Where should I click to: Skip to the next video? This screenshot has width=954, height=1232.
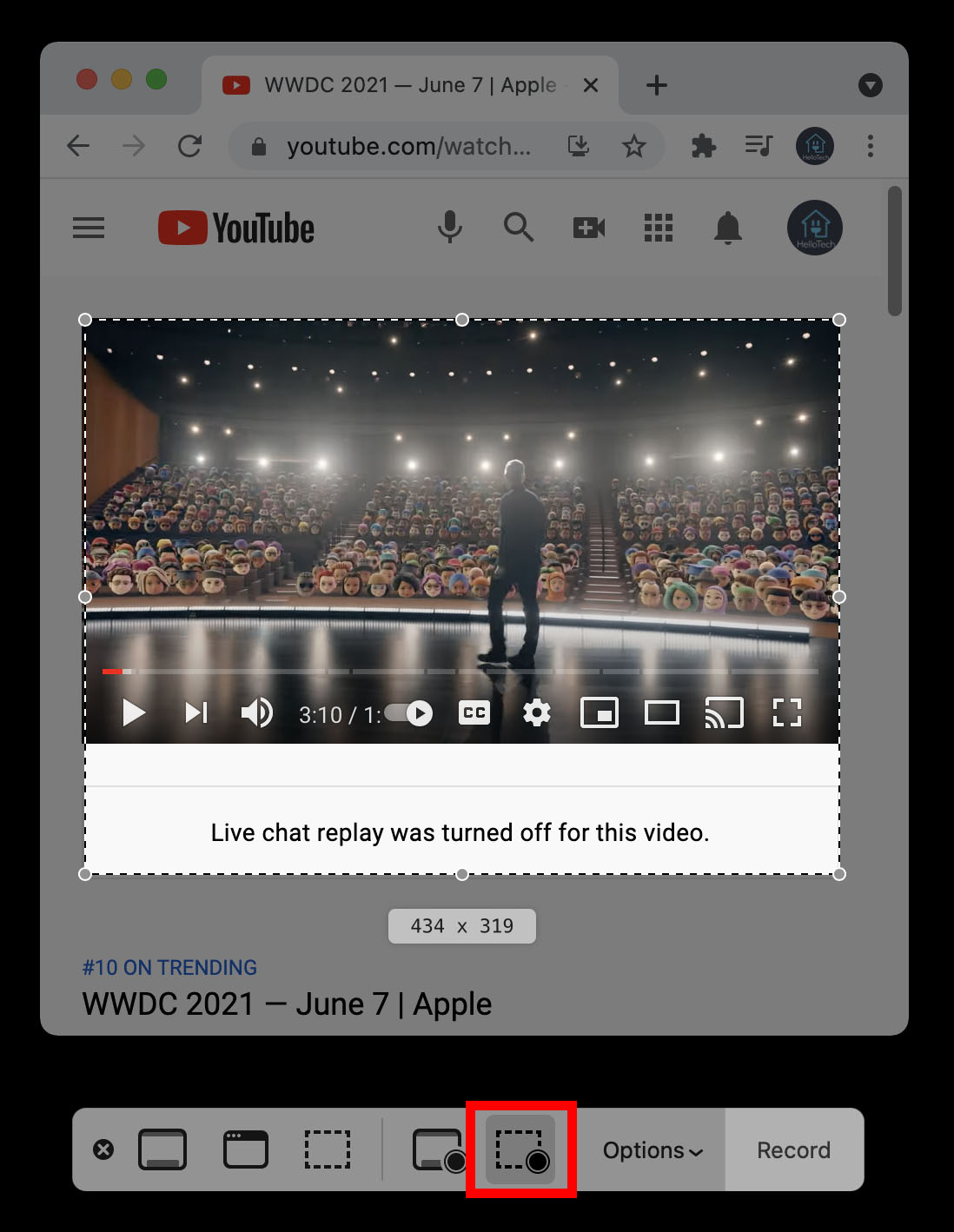point(196,713)
